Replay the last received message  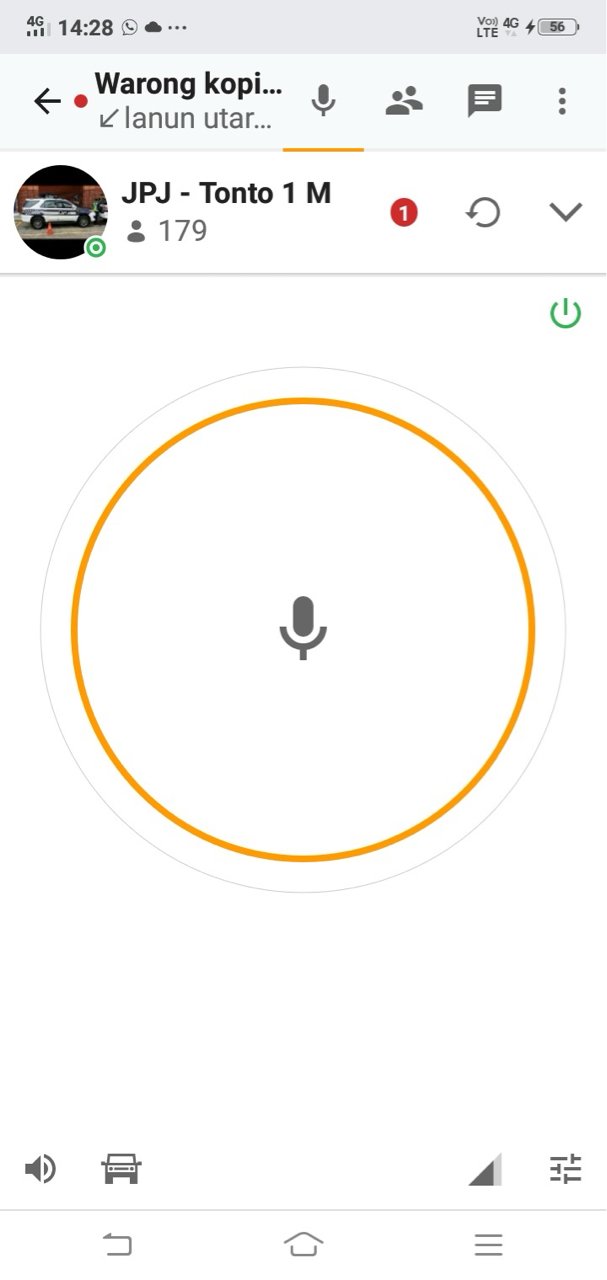point(484,213)
